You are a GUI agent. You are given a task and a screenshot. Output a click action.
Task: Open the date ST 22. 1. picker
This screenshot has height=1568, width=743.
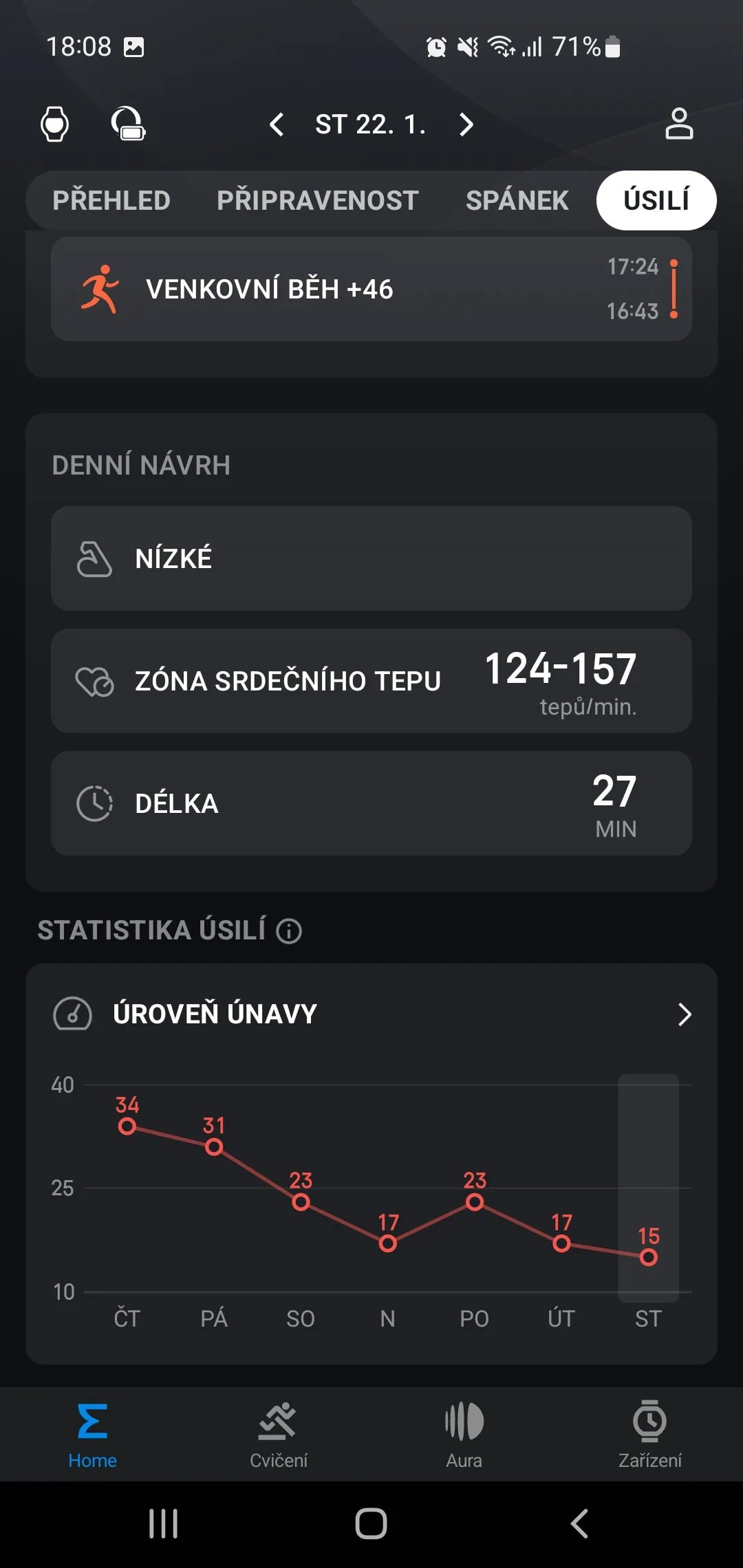(x=371, y=124)
